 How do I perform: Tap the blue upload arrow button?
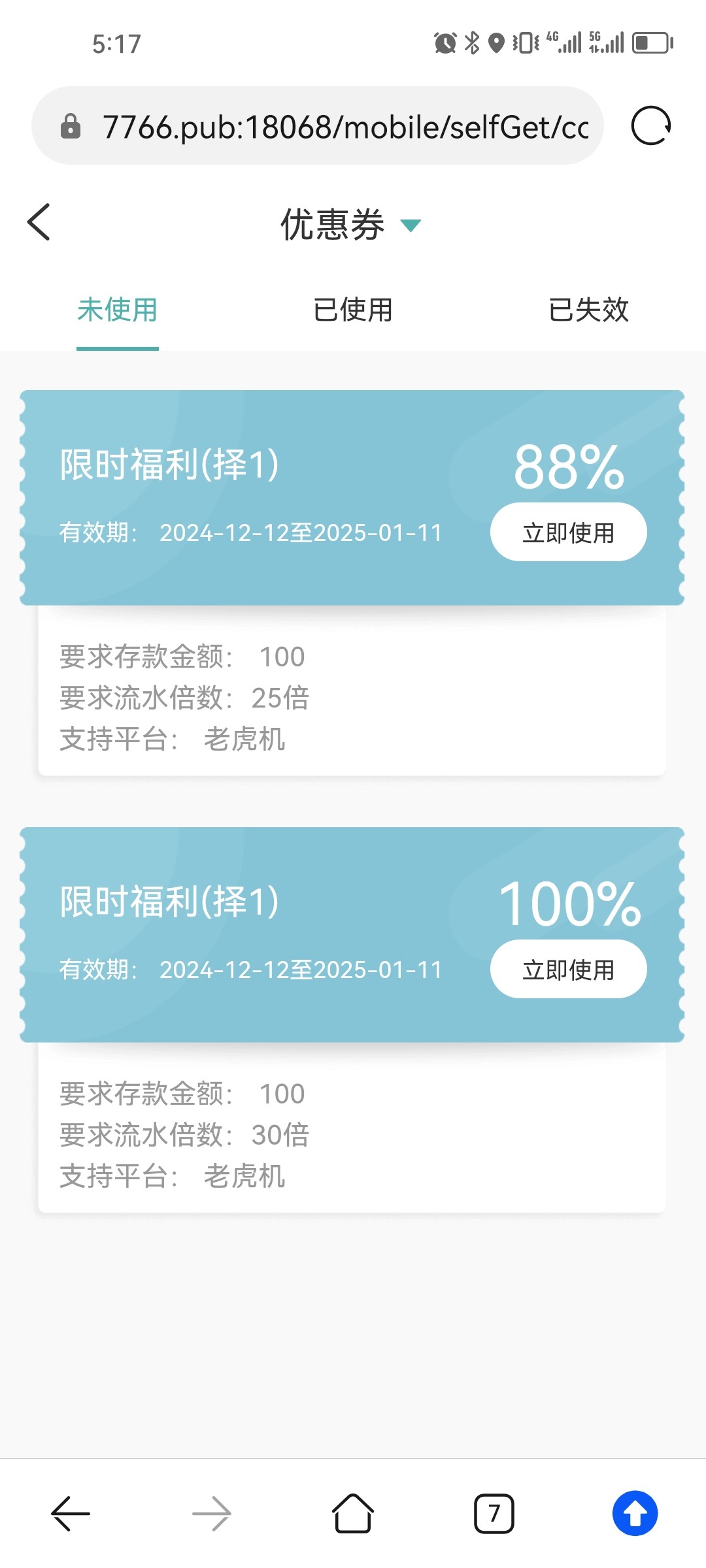click(x=635, y=1513)
